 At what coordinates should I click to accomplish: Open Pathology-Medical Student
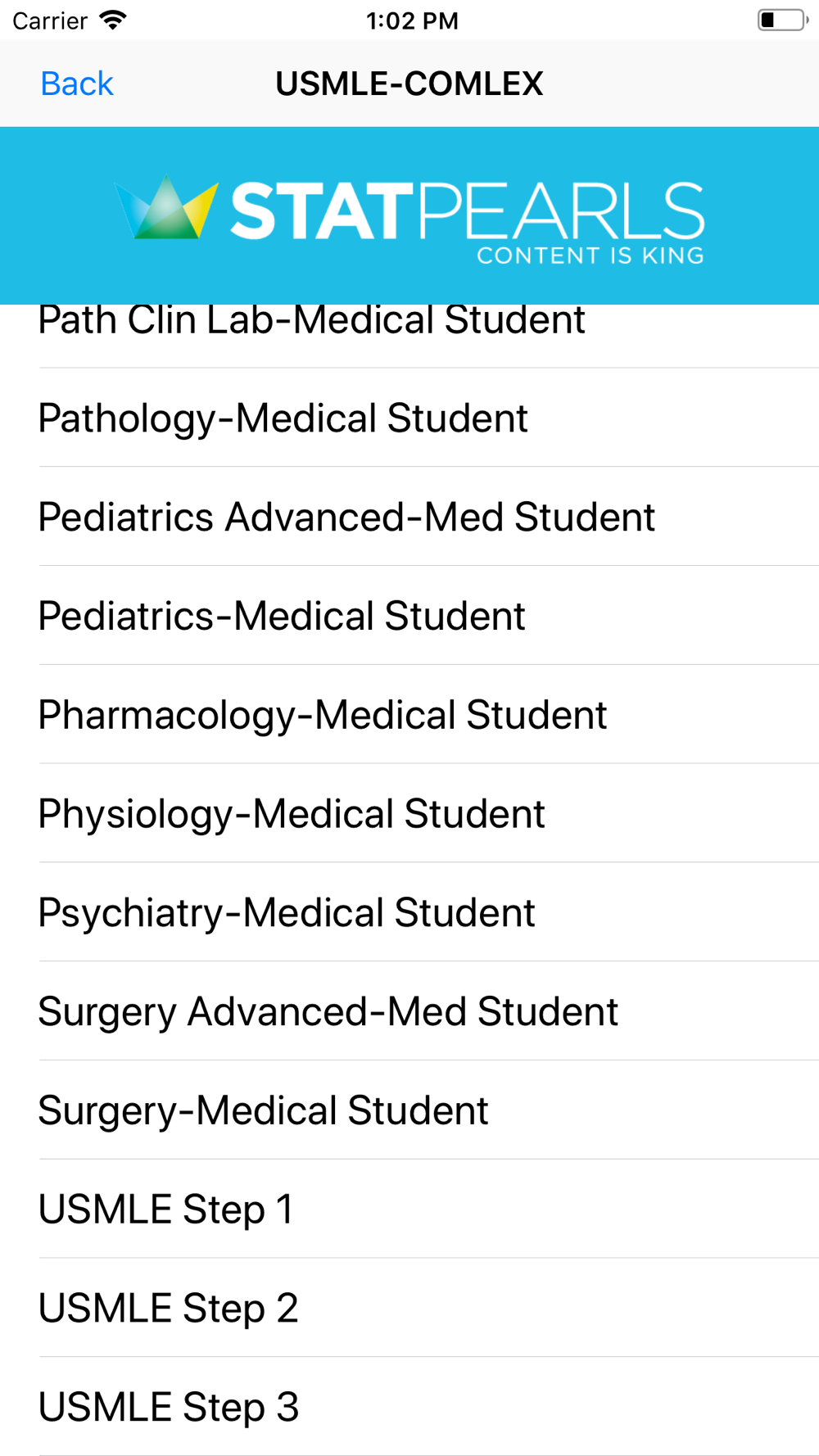pos(409,418)
